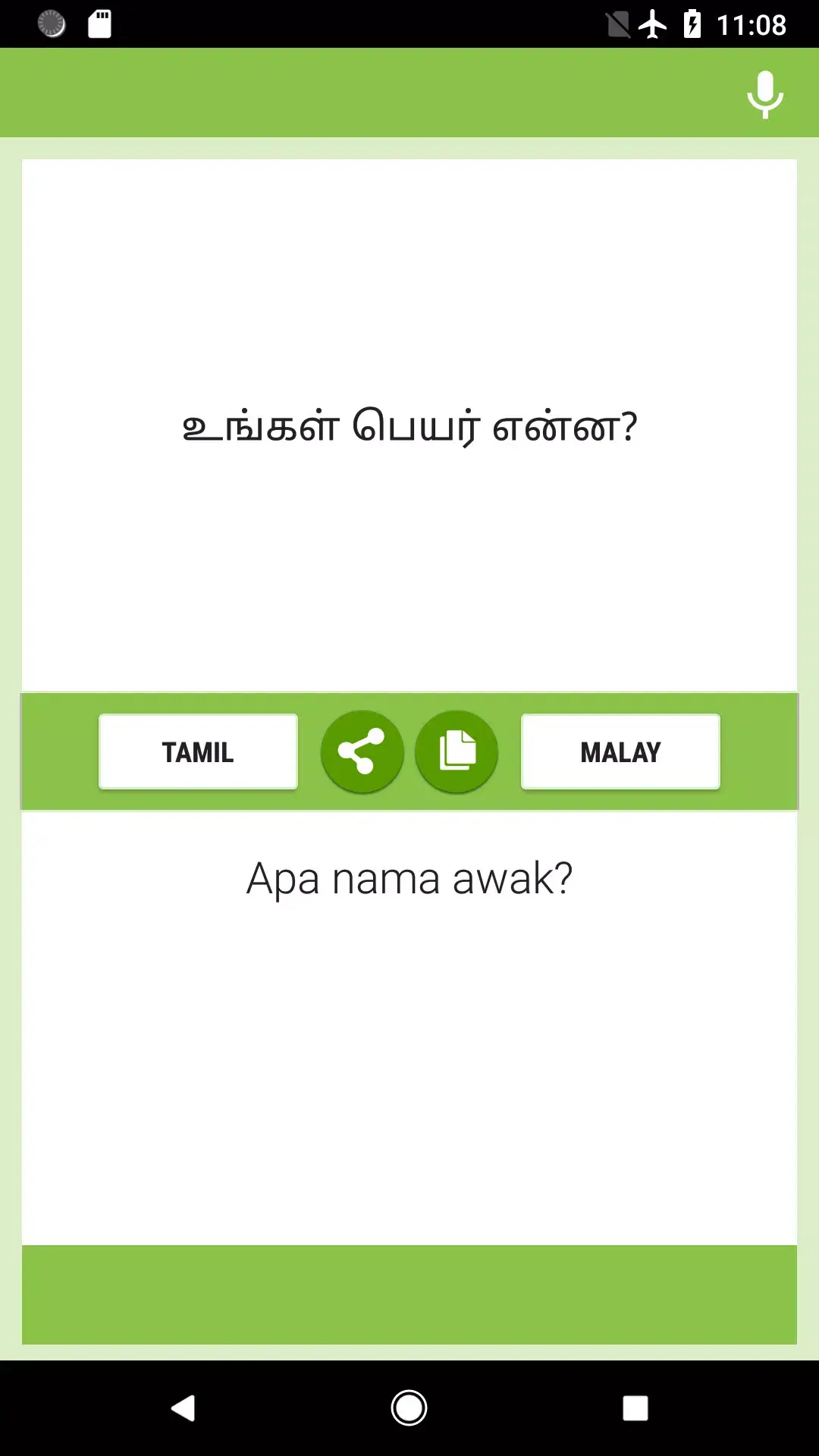Tap the TAMIL language button
819x1456 pixels.
click(x=198, y=752)
